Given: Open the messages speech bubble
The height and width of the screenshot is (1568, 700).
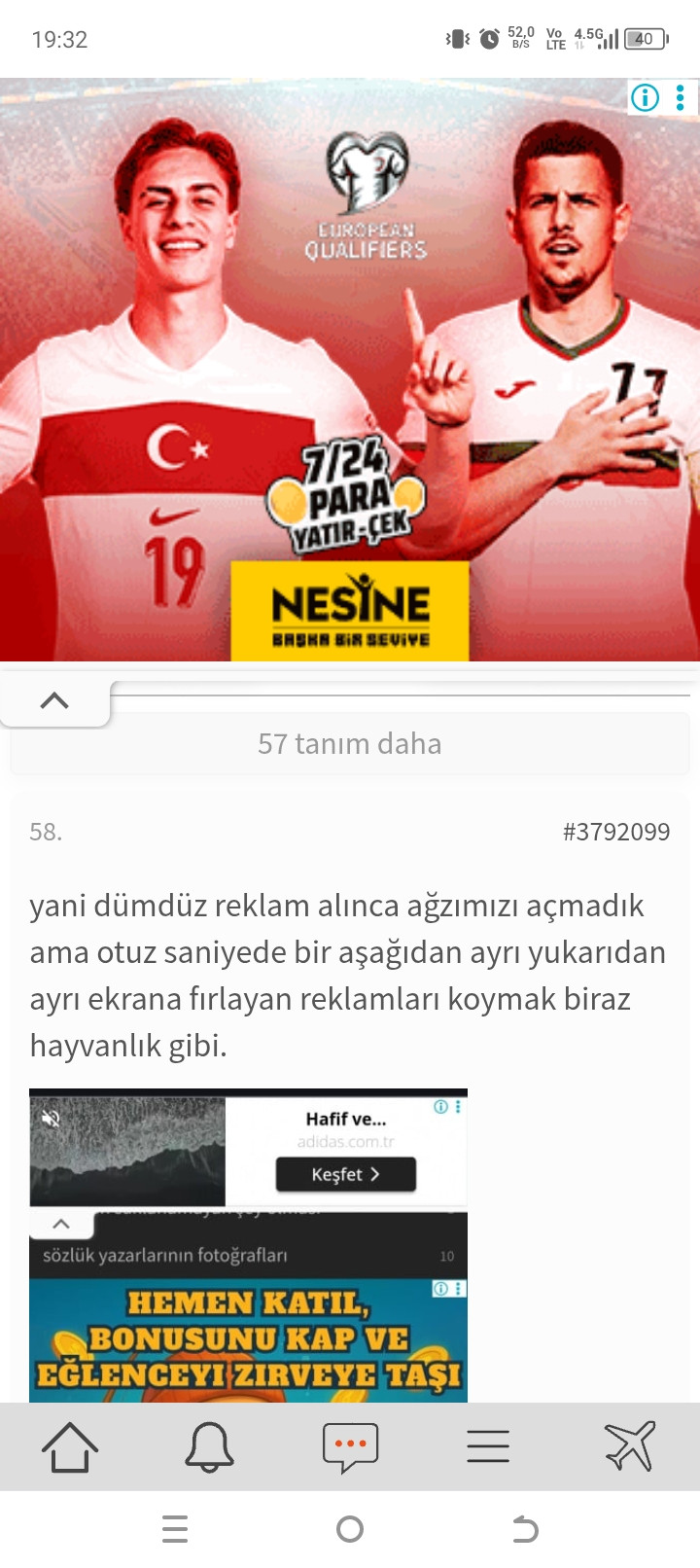Looking at the screenshot, I should (350, 1446).
